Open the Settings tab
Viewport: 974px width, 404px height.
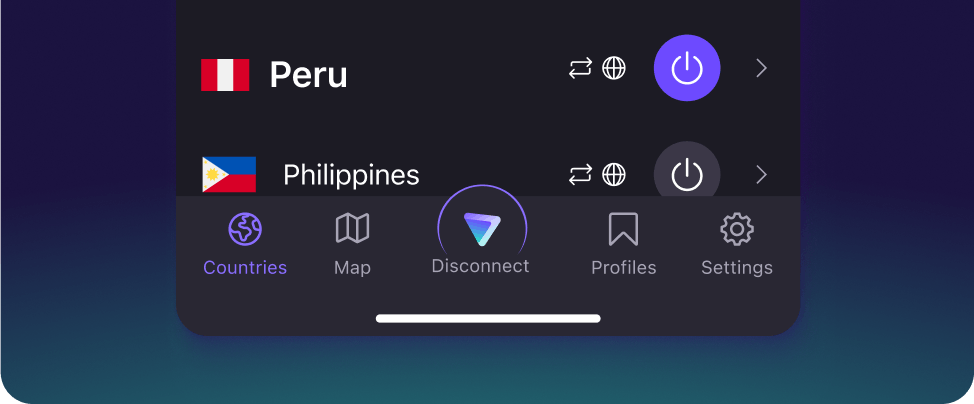[736, 244]
